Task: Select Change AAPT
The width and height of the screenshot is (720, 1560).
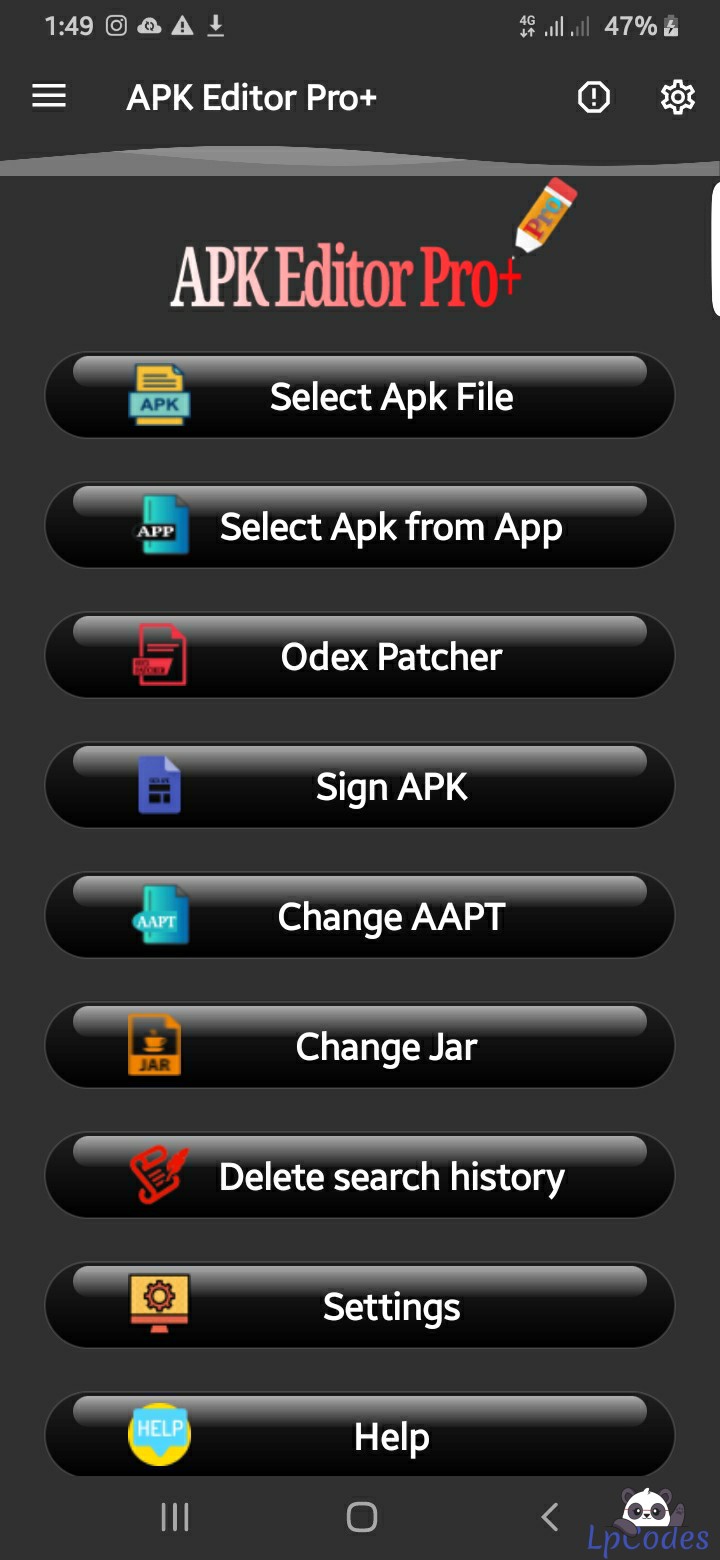Action: 360,917
